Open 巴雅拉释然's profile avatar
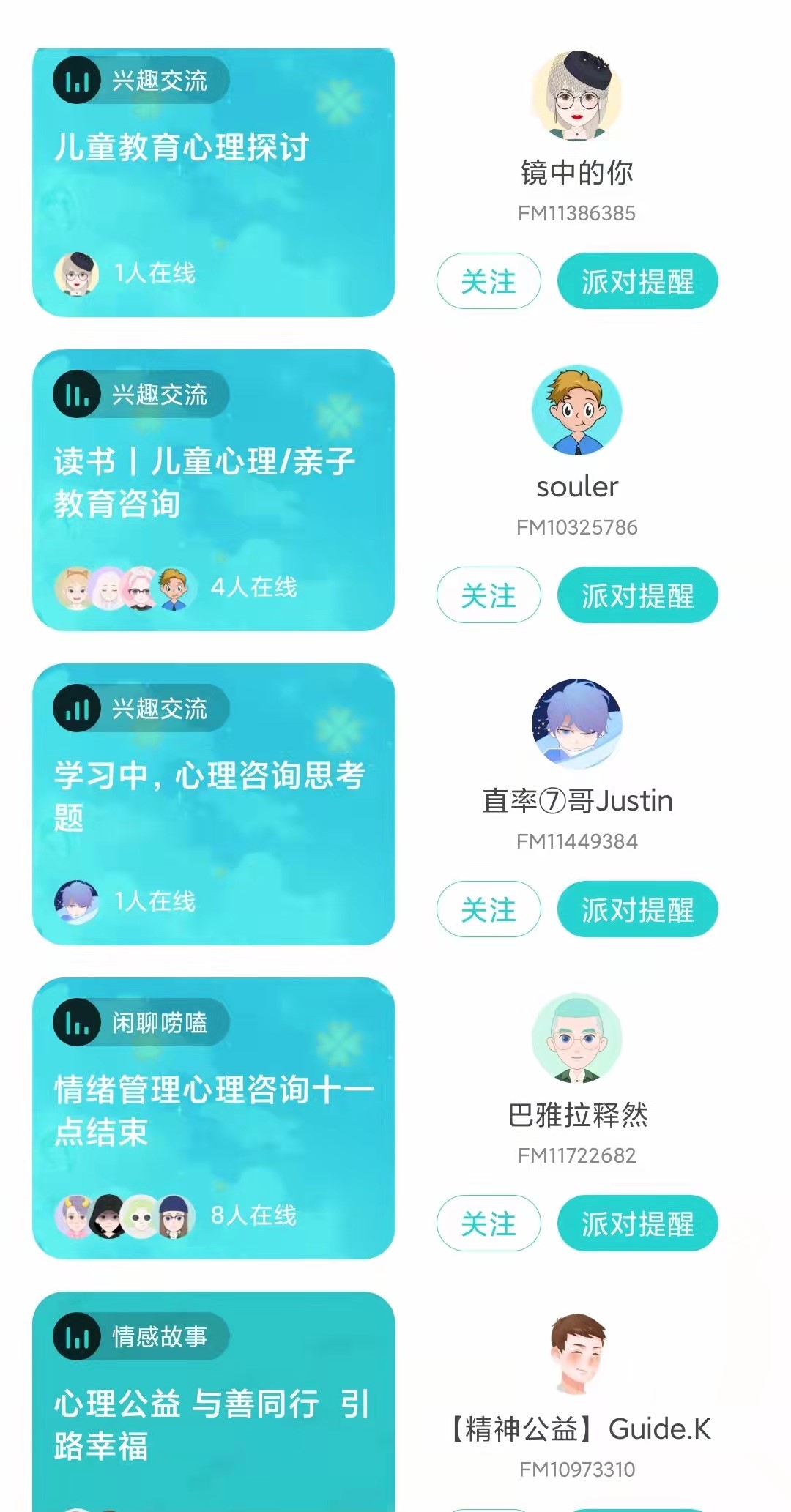Screen dimensions: 791x1512 [x=577, y=1038]
